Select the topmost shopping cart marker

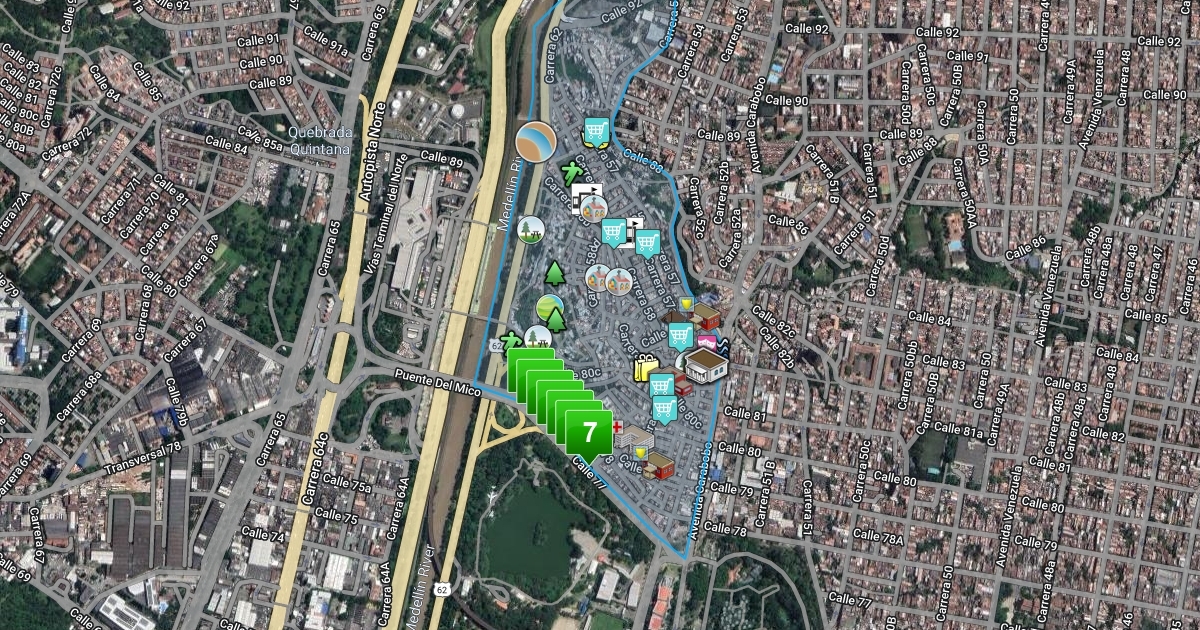(597, 130)
